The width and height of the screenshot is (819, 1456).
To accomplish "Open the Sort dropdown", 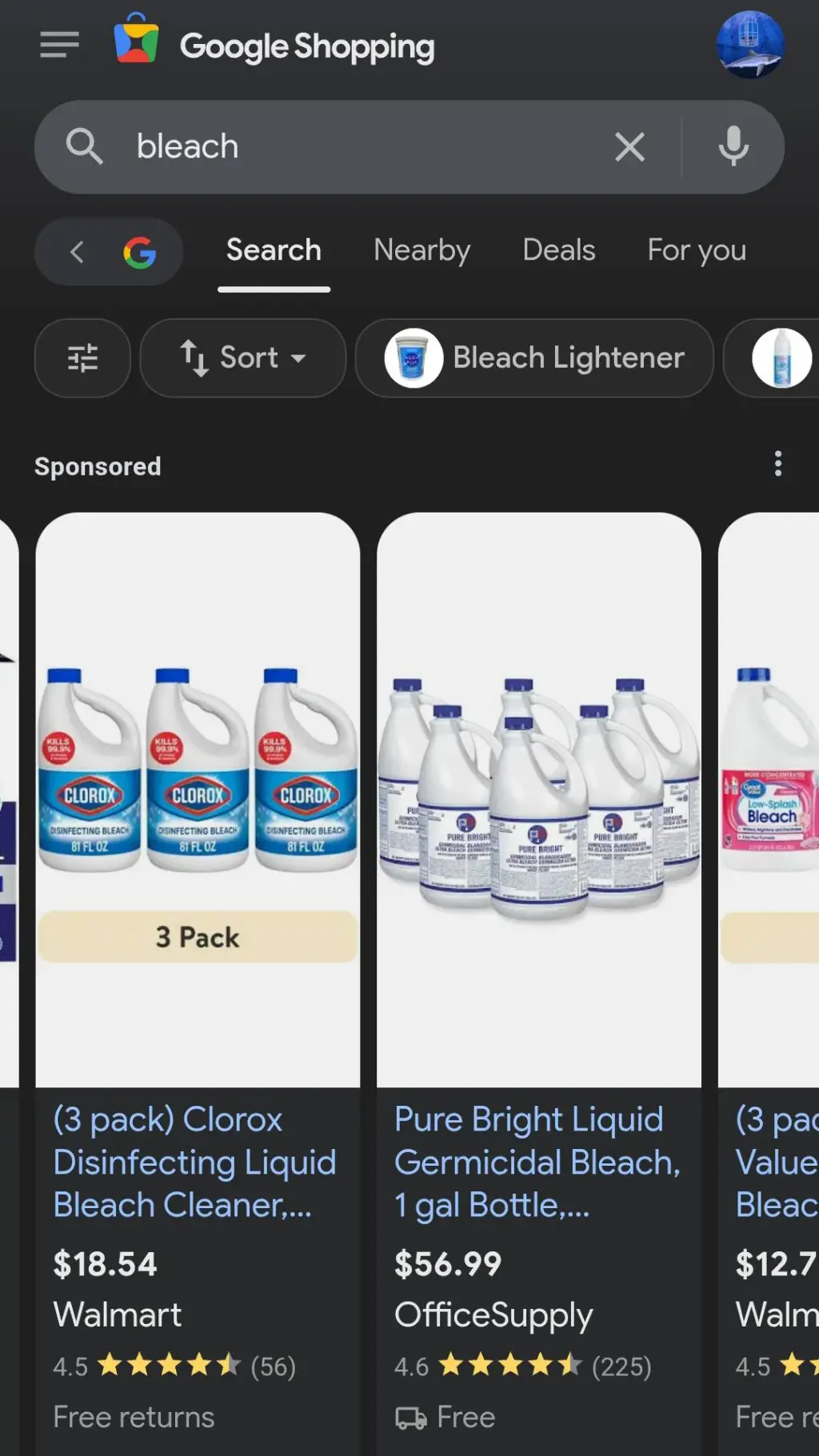I will tap(242, 357).
